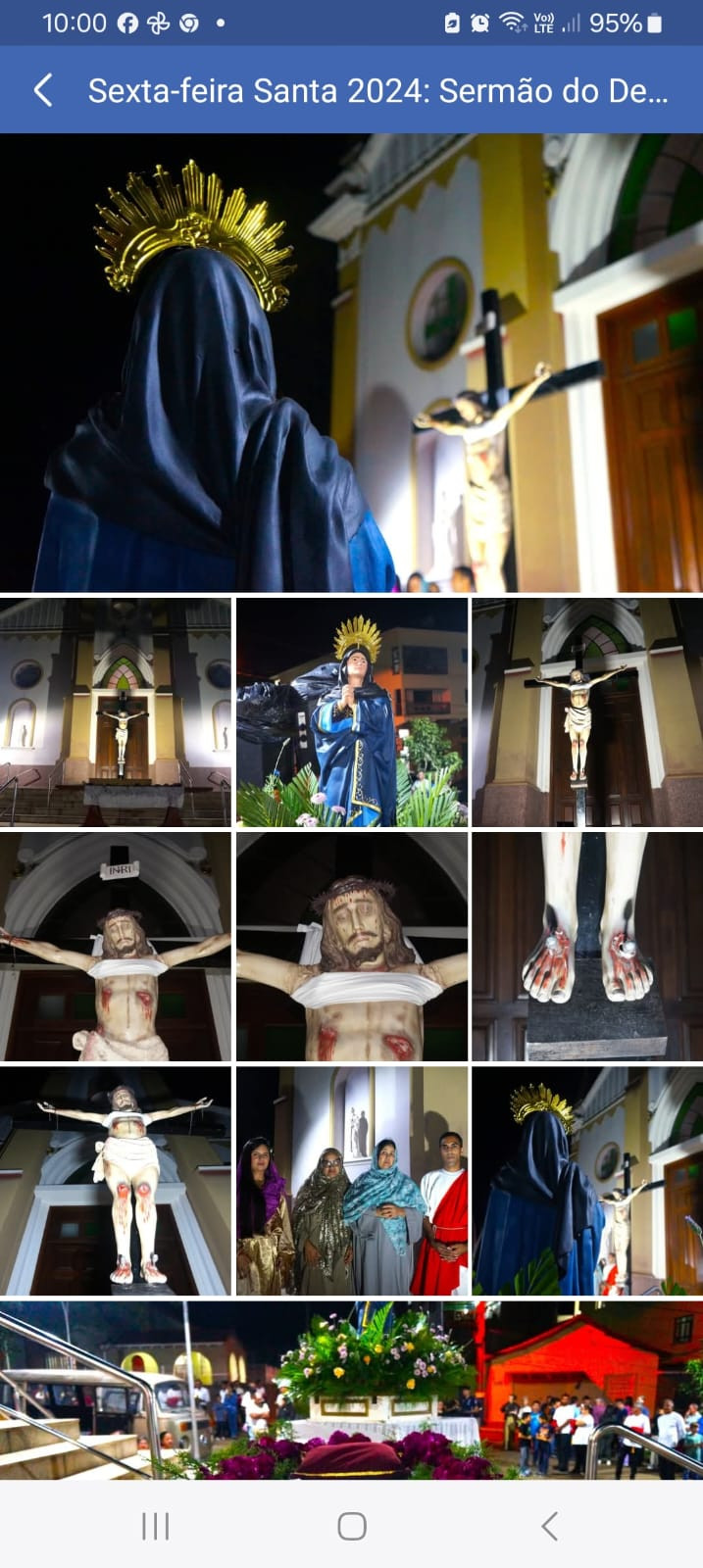This screenshot has height=1568, width=703.
Task: Open the crucifix photo in front of church door
Action: pyautogui.click(x=587, y=712)
